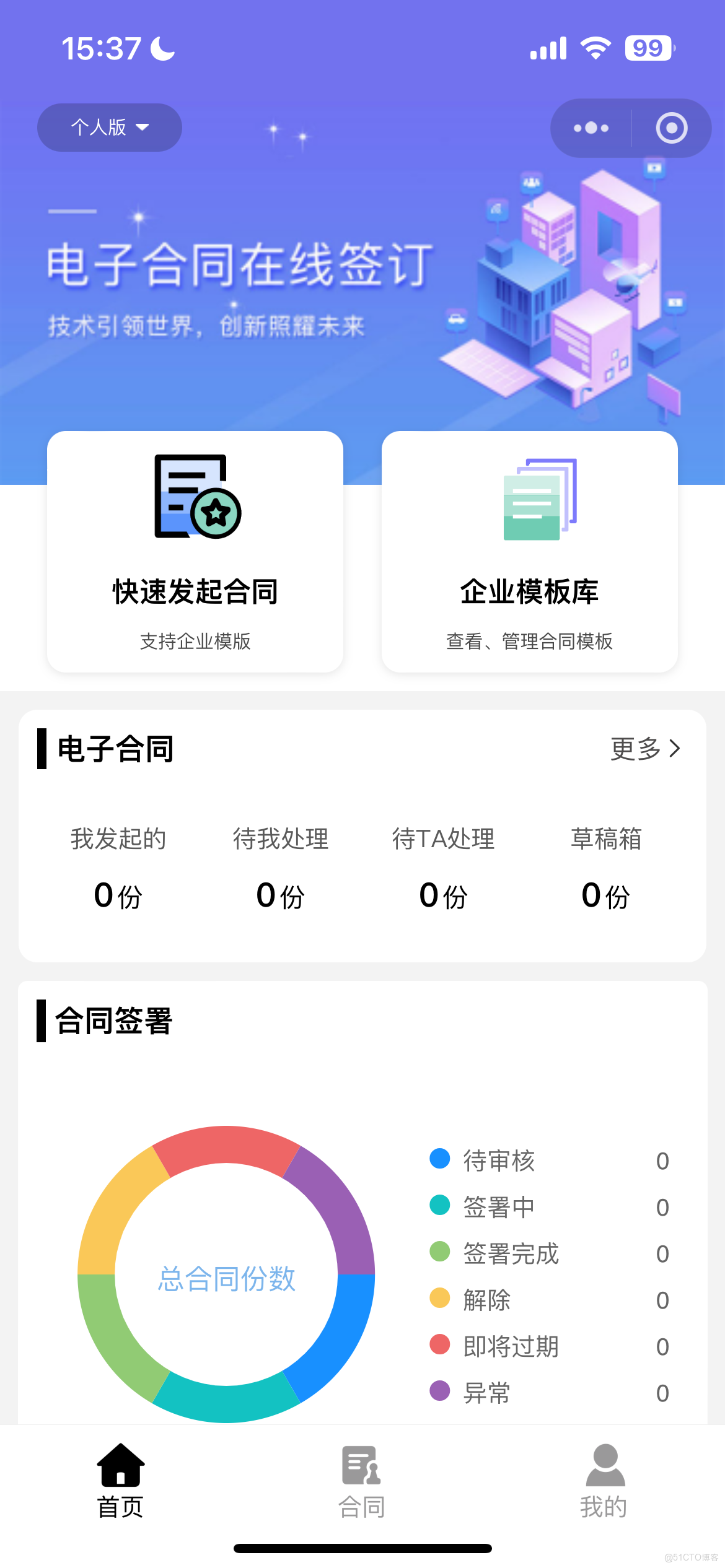Viewport: 725px width, 1568px height.
Task: Select the 签署中 legend dot
Action: coord(440,1207)
